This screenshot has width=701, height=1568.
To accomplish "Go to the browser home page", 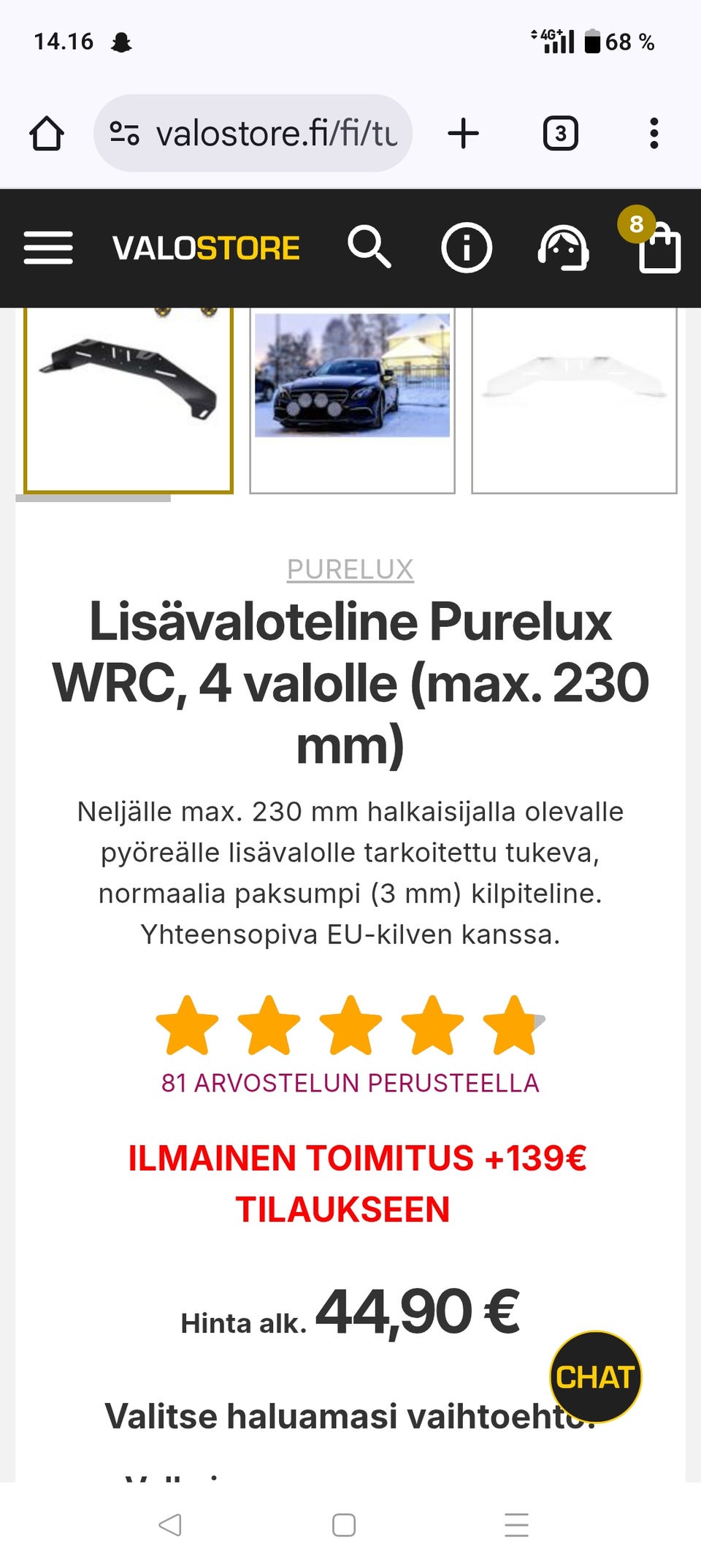I will pyautogui.click(x=45, y=133).
